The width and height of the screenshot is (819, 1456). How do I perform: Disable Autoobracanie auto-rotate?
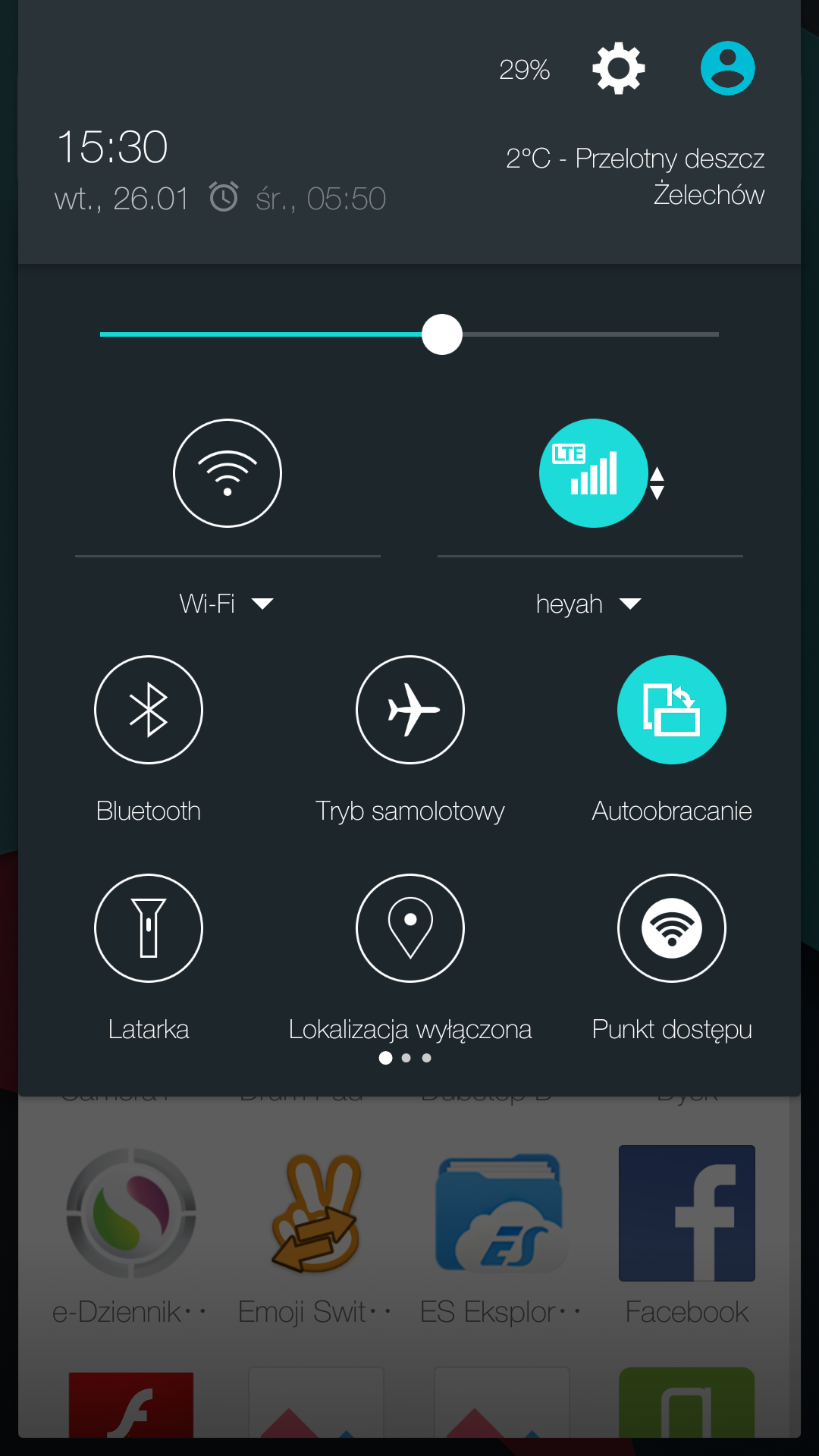coord(672,710)
